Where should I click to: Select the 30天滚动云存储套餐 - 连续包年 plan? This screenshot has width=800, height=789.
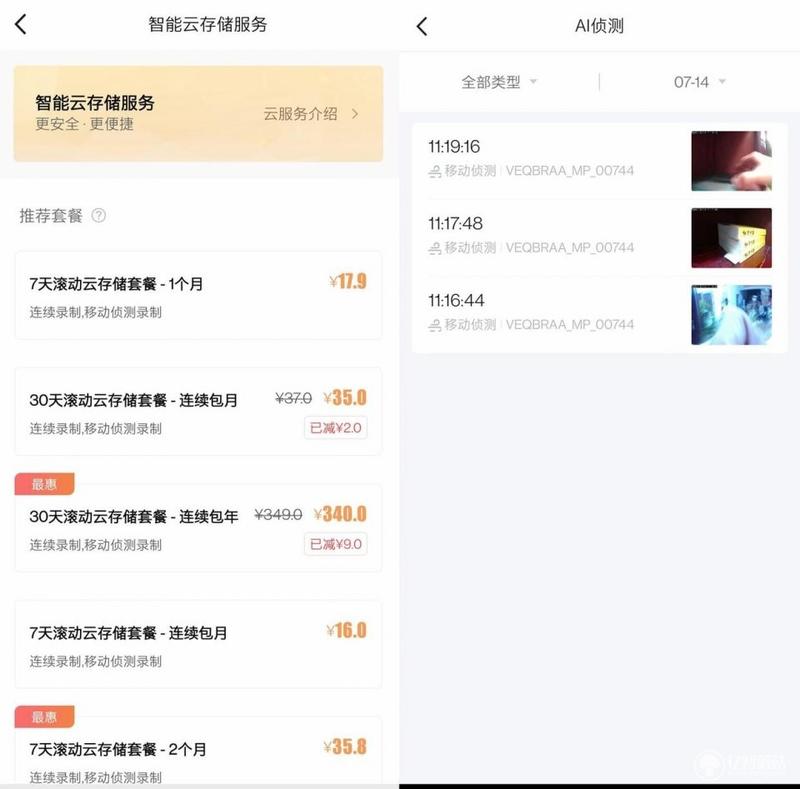coord(198,528)
